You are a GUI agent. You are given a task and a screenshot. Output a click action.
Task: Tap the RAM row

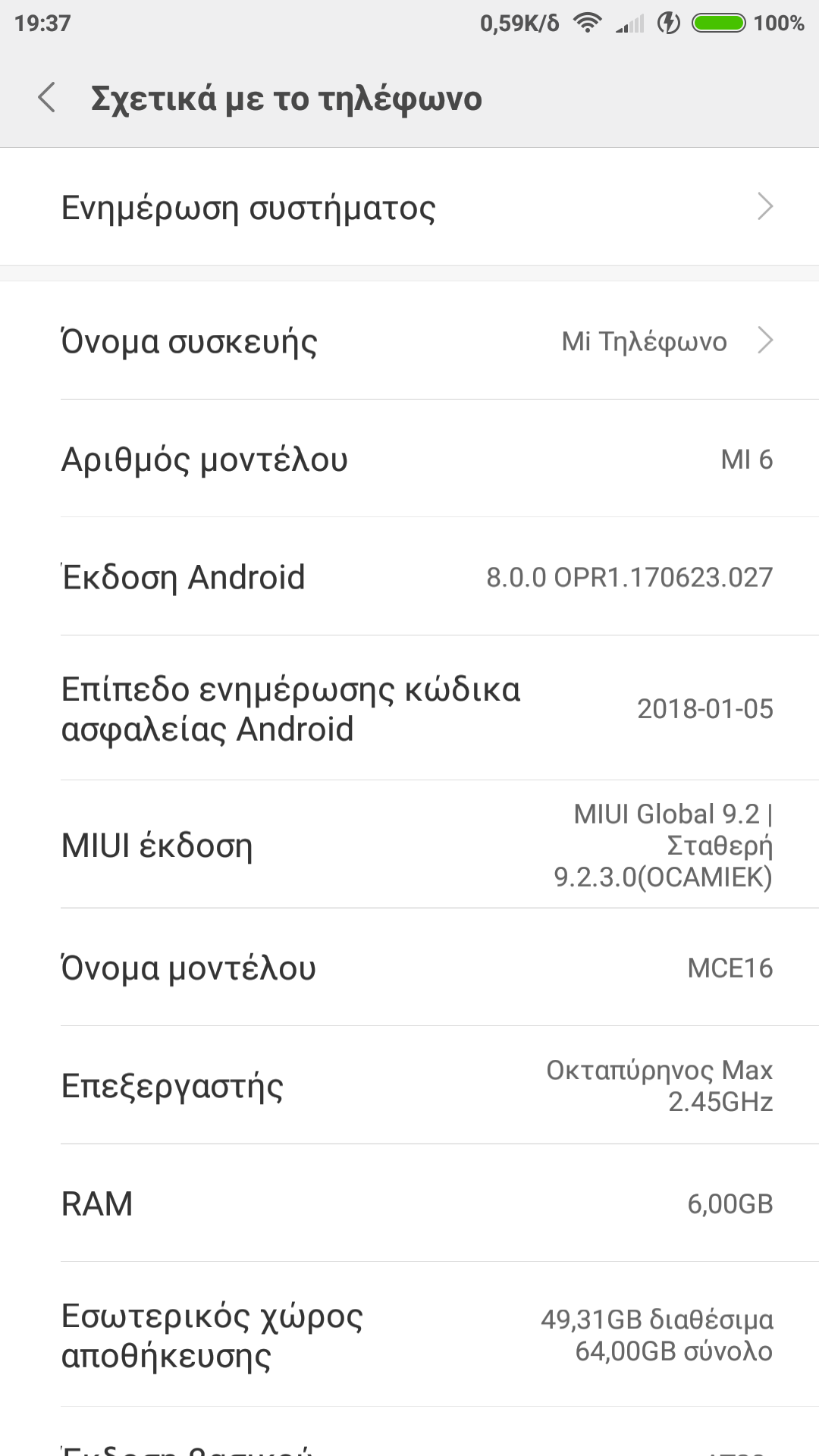409,1203
